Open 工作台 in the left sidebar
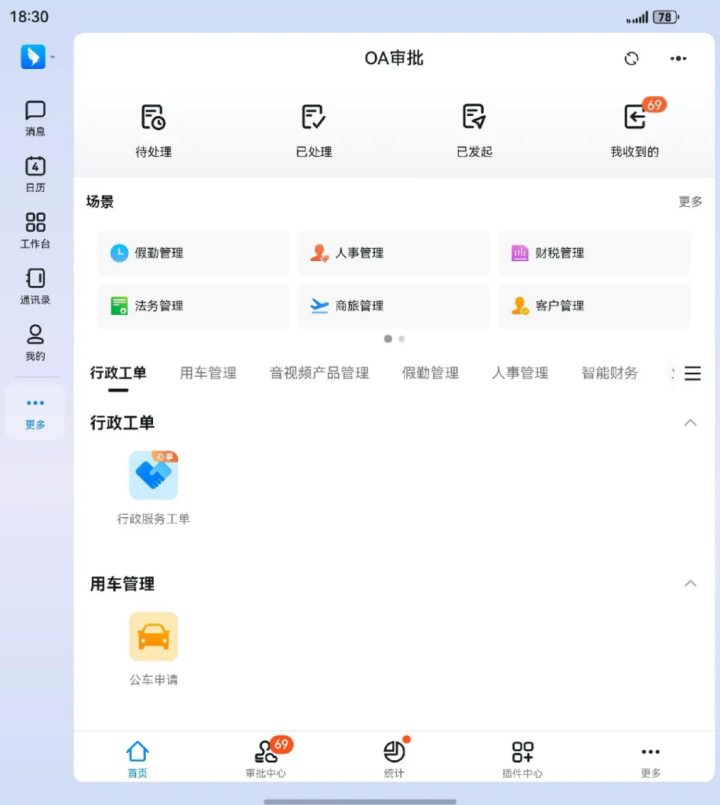The height and width of the screenshot is (805, 720). (x=35, y=231)
